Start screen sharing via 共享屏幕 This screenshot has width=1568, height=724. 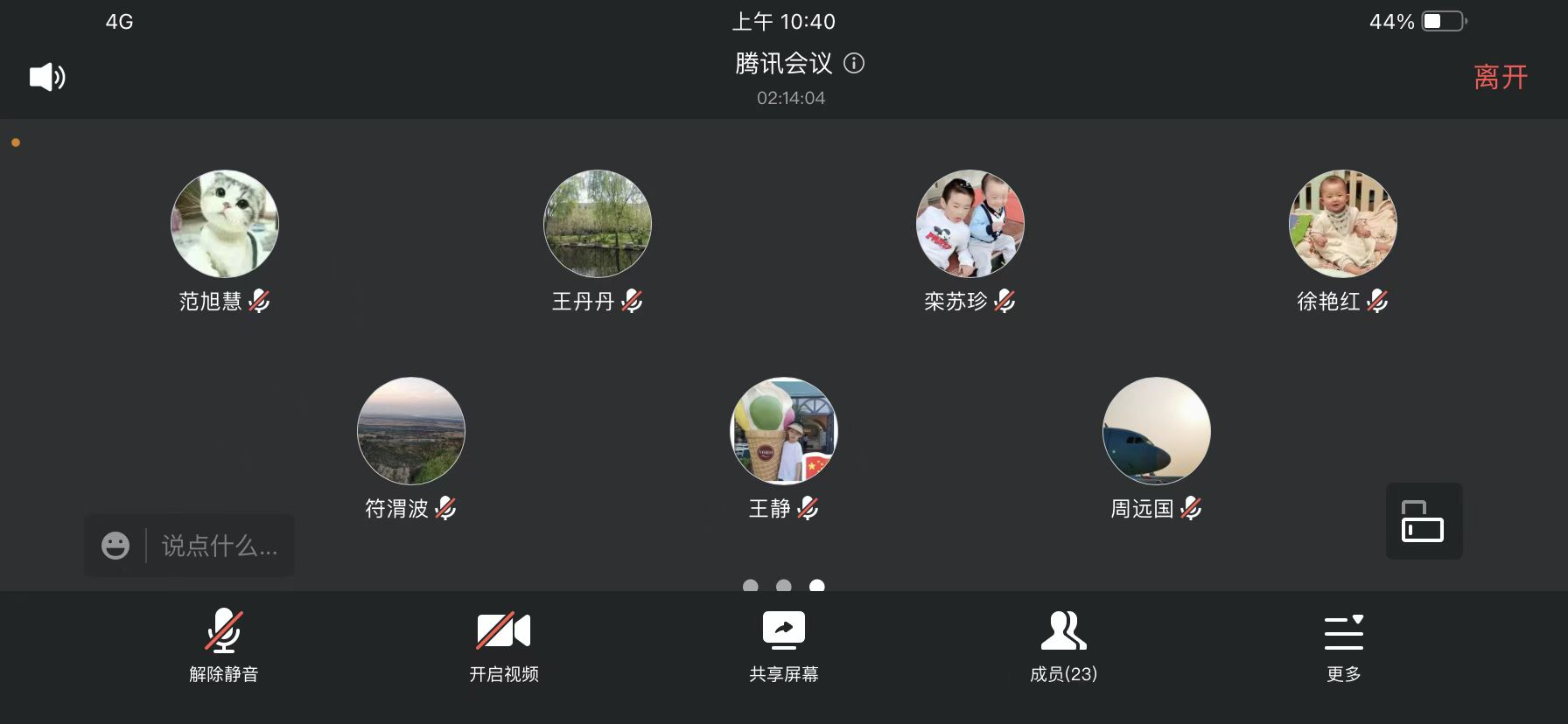click(x=783, y=645)
